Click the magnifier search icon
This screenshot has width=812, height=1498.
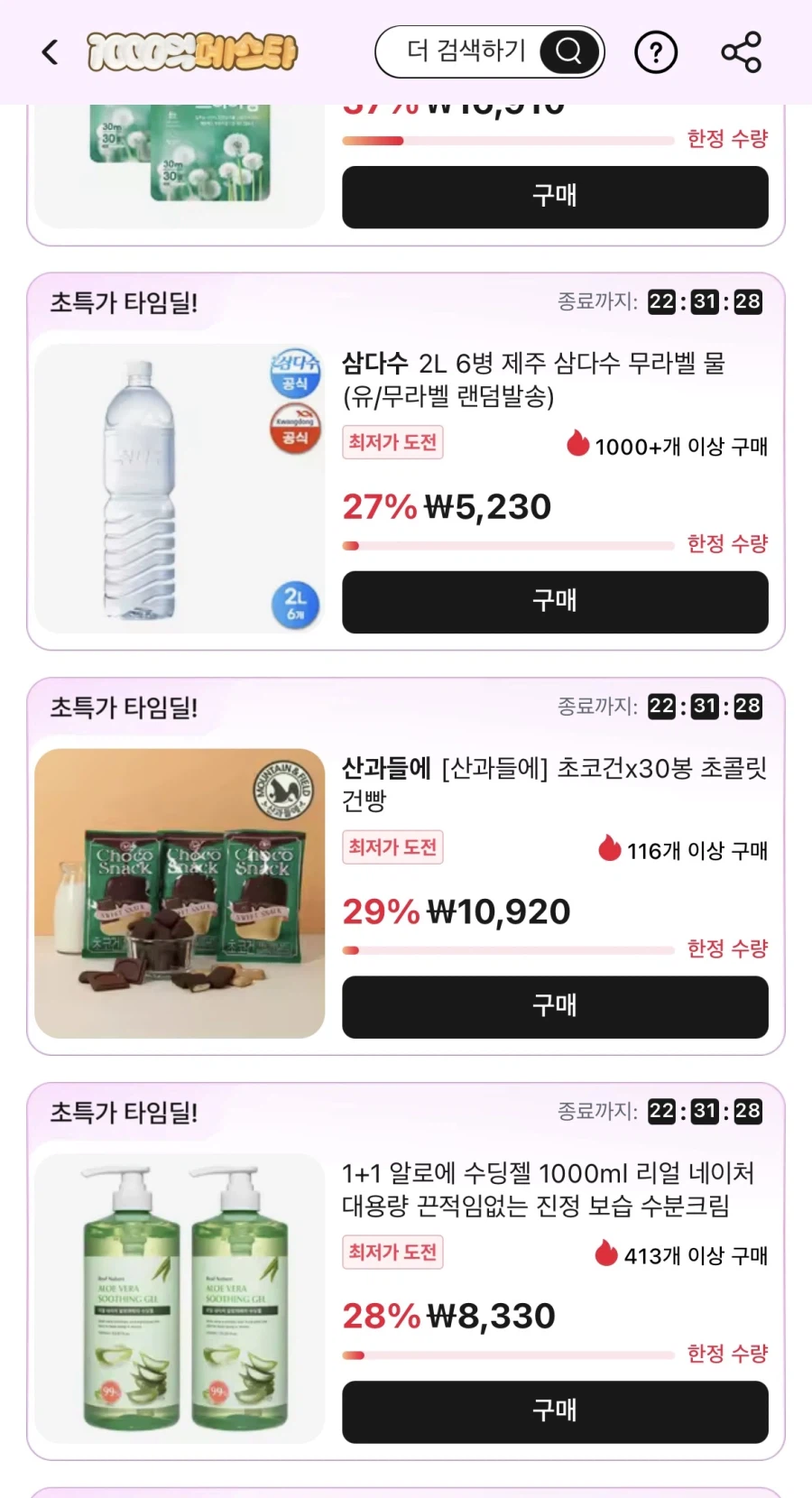coord(568,51)
